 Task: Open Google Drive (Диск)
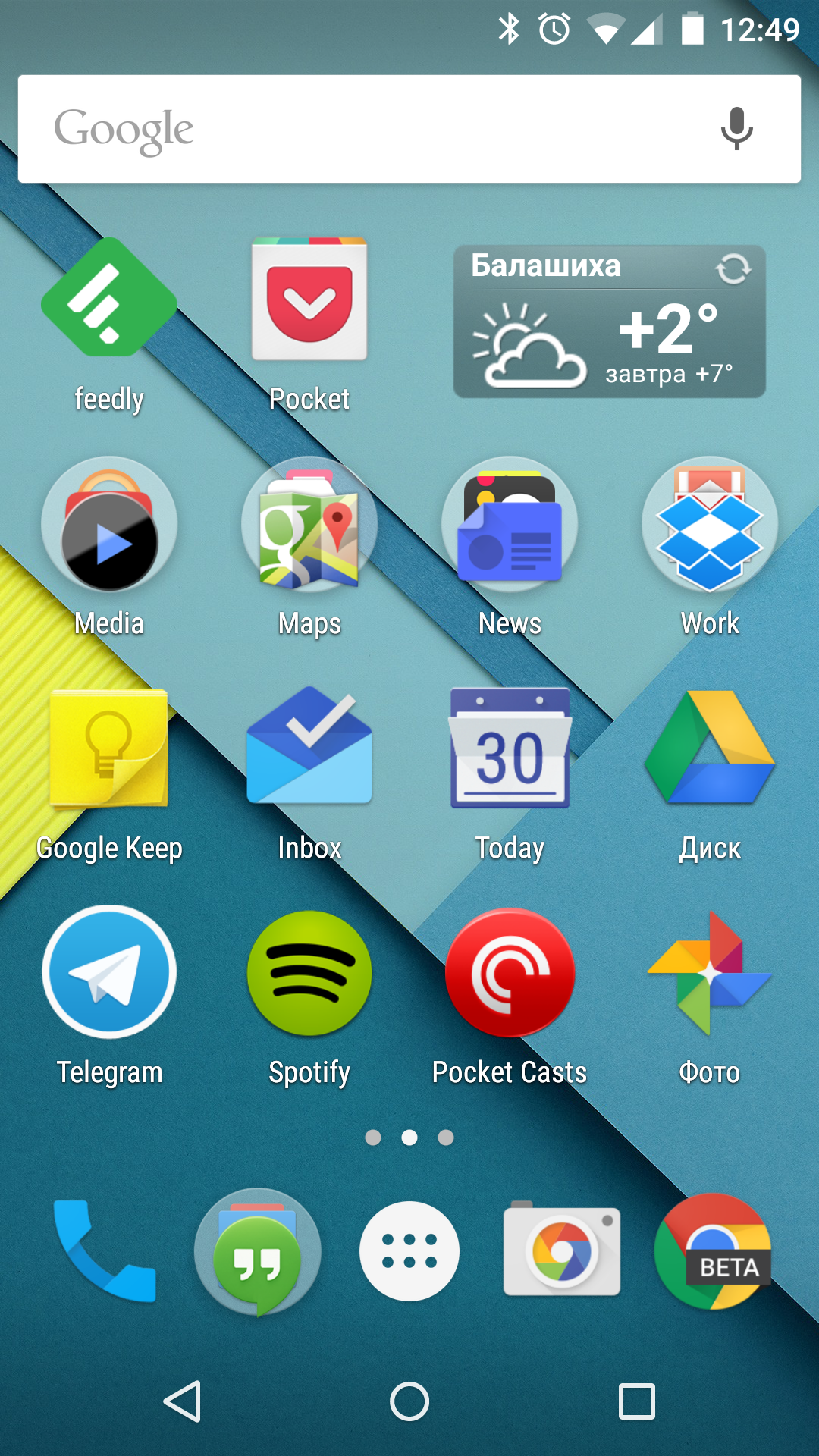click(x=710, y=749)
